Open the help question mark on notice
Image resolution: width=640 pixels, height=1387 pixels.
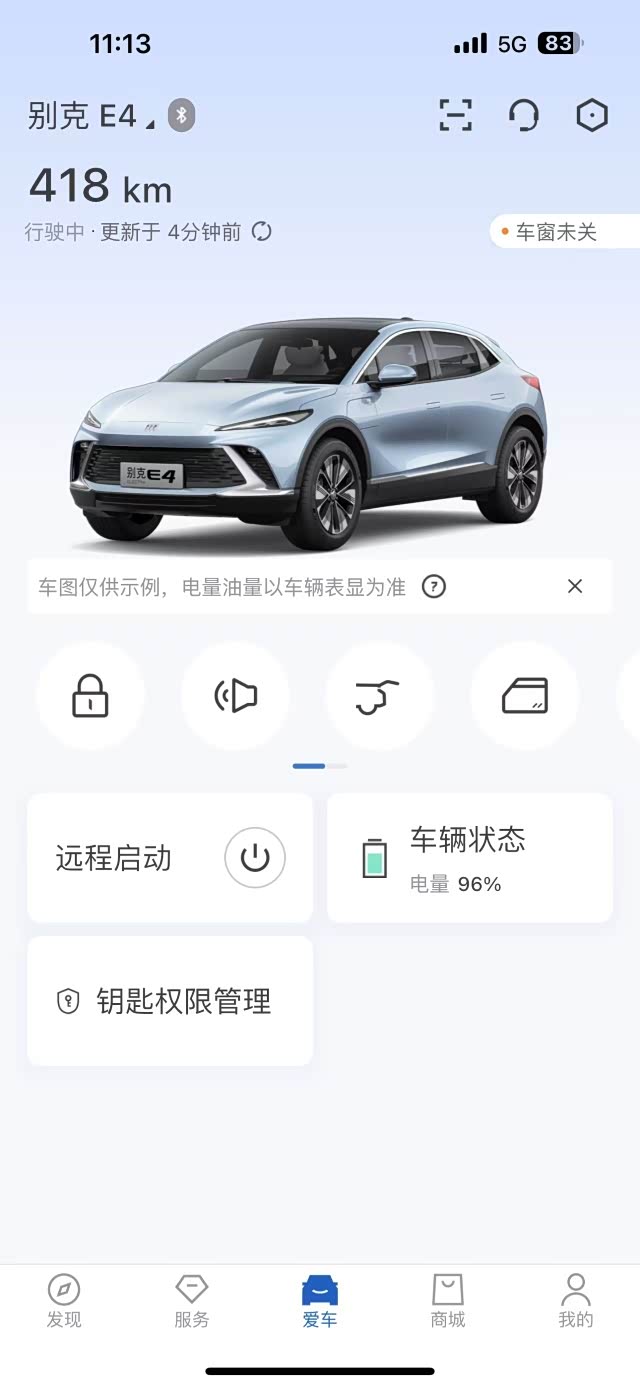(433, 587)
